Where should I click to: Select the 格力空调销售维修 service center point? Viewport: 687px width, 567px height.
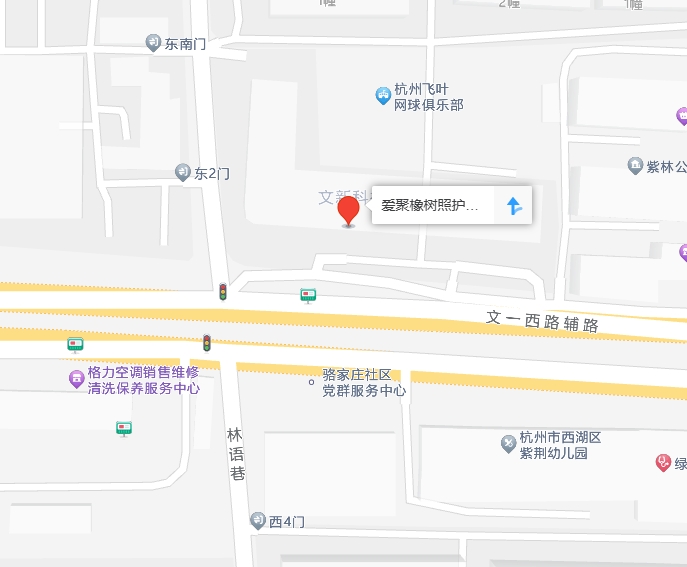[x=76, y=379]
